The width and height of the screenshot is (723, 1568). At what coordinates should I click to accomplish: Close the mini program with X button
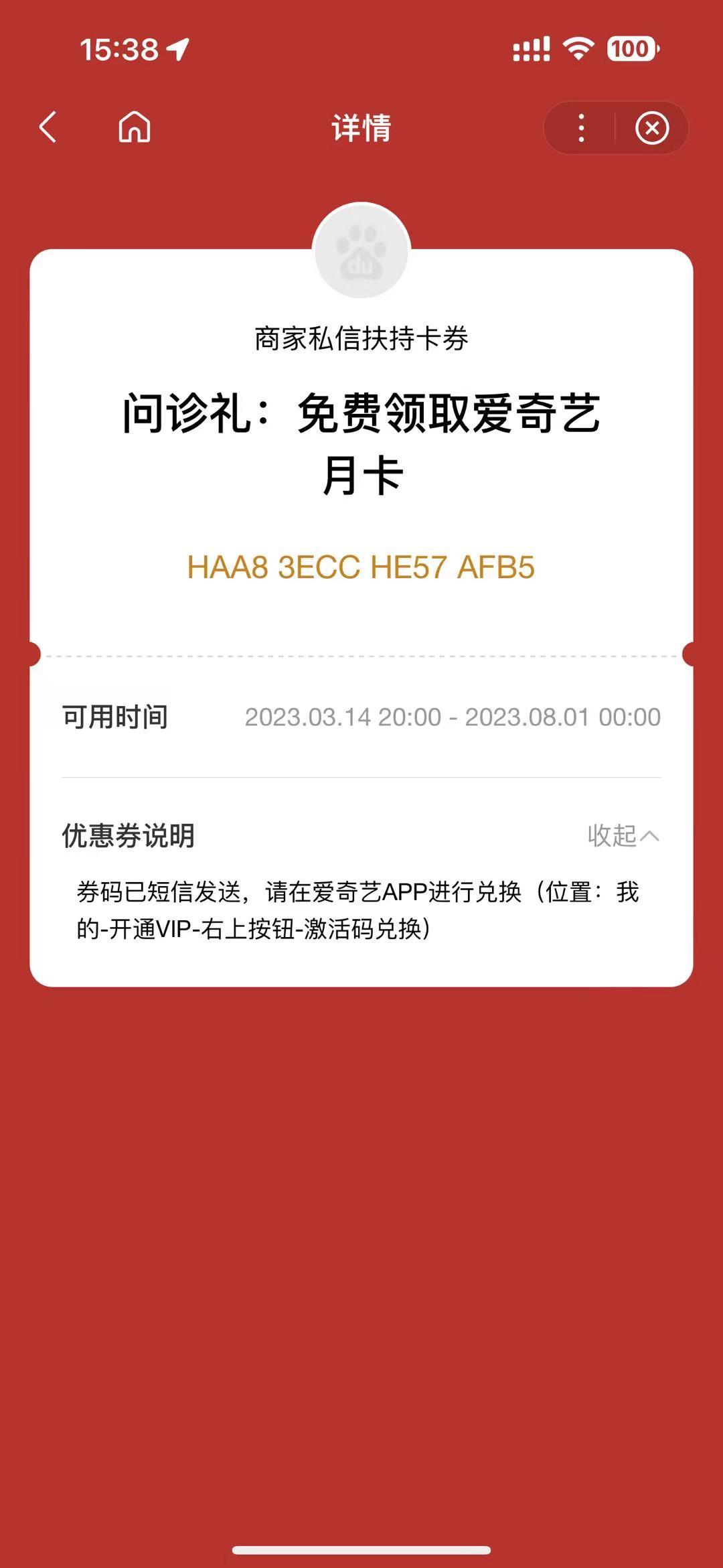(652, 128)
